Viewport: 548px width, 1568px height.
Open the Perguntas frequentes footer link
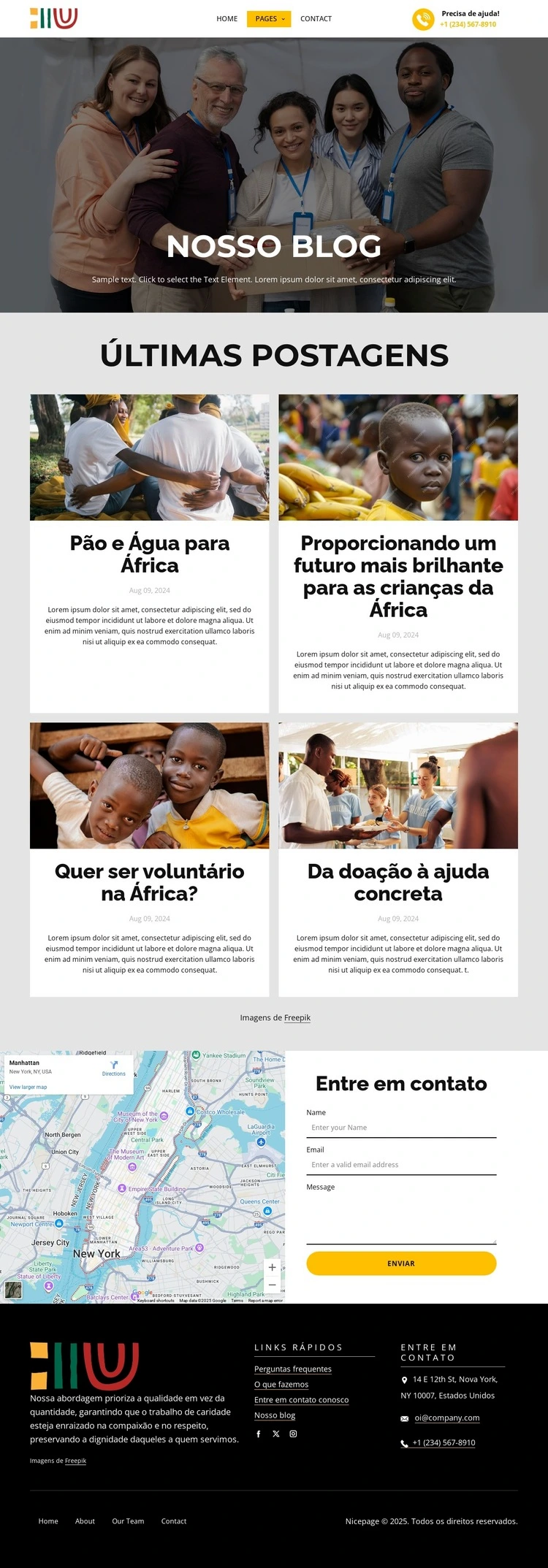coord(292,1369)
